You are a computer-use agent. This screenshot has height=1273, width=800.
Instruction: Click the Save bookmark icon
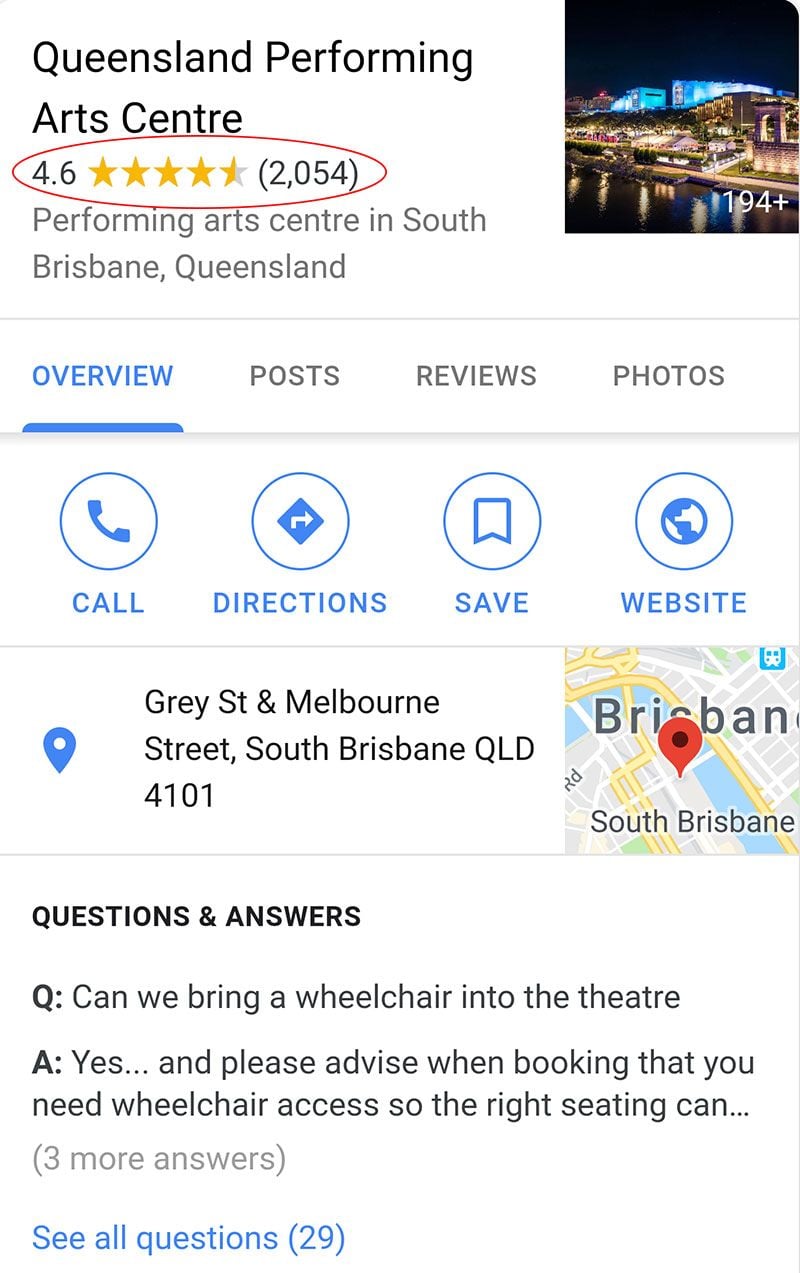coord(491,520)
